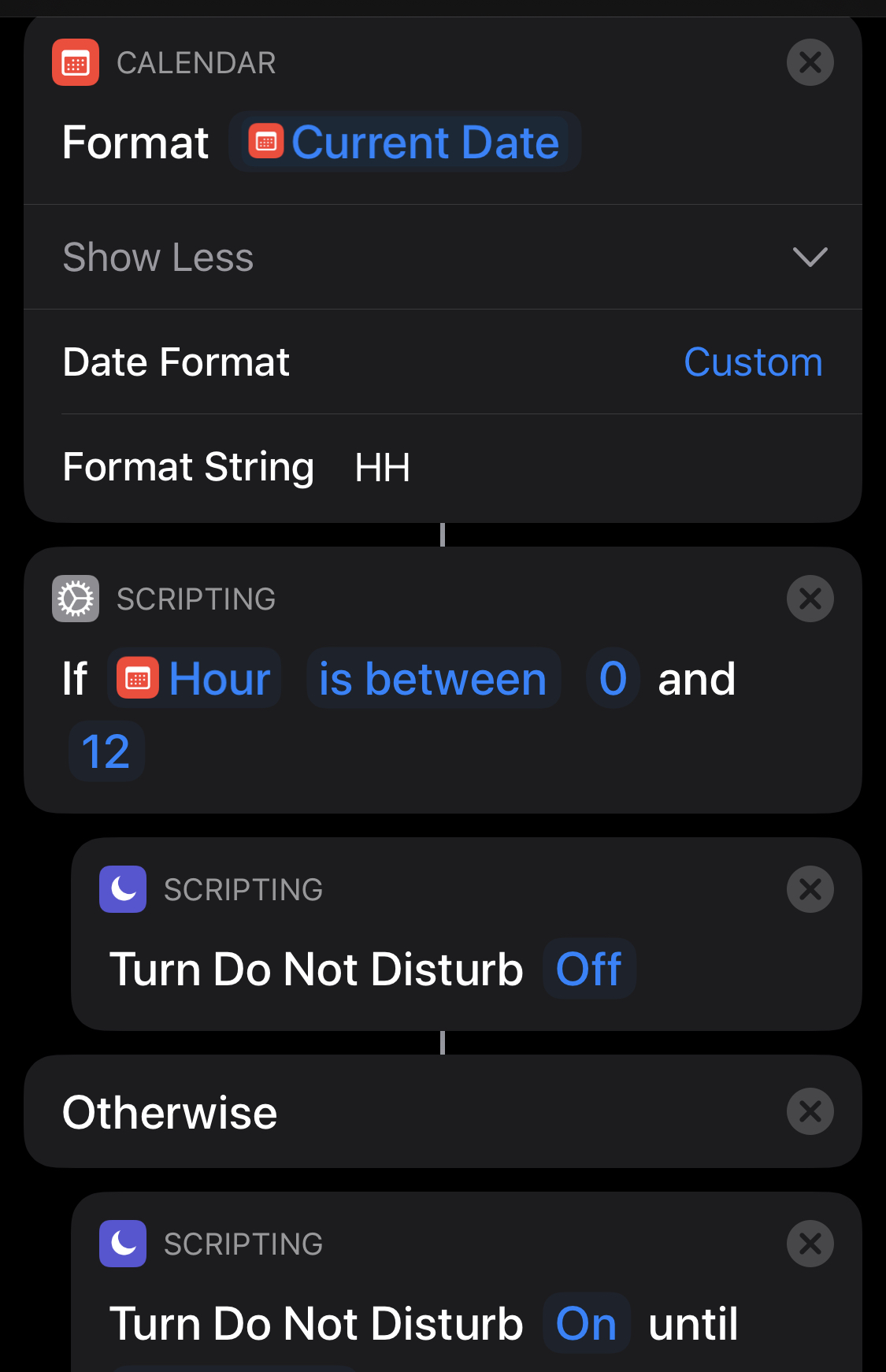Collapse options with Show Less

coord(443,258)
